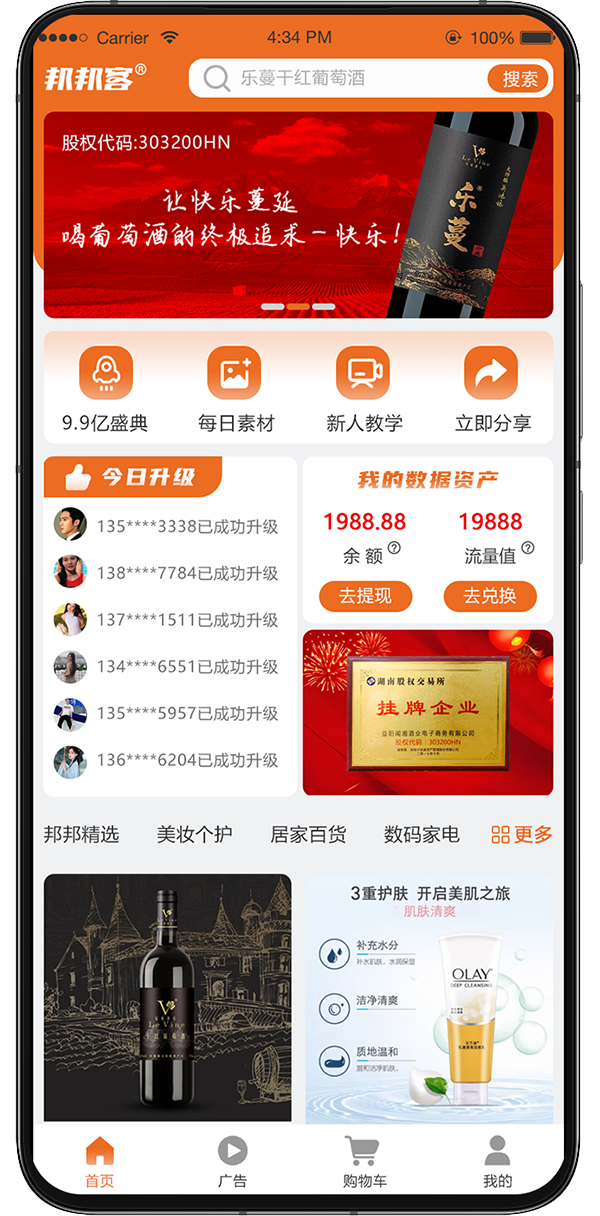Tap the 搜索 button
This screenshot has height=1216, width=600.
click(519, 78)
